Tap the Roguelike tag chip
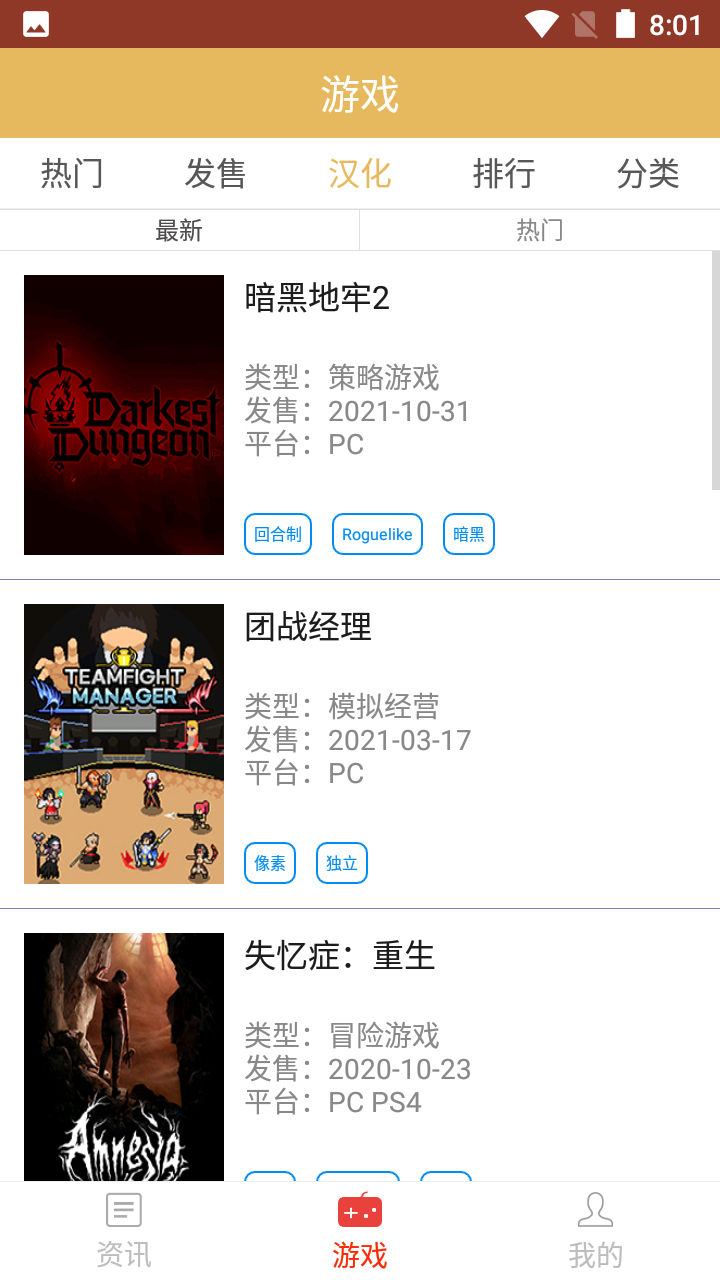The width and height of the screenshot is (720, 1280). [377, 534]
